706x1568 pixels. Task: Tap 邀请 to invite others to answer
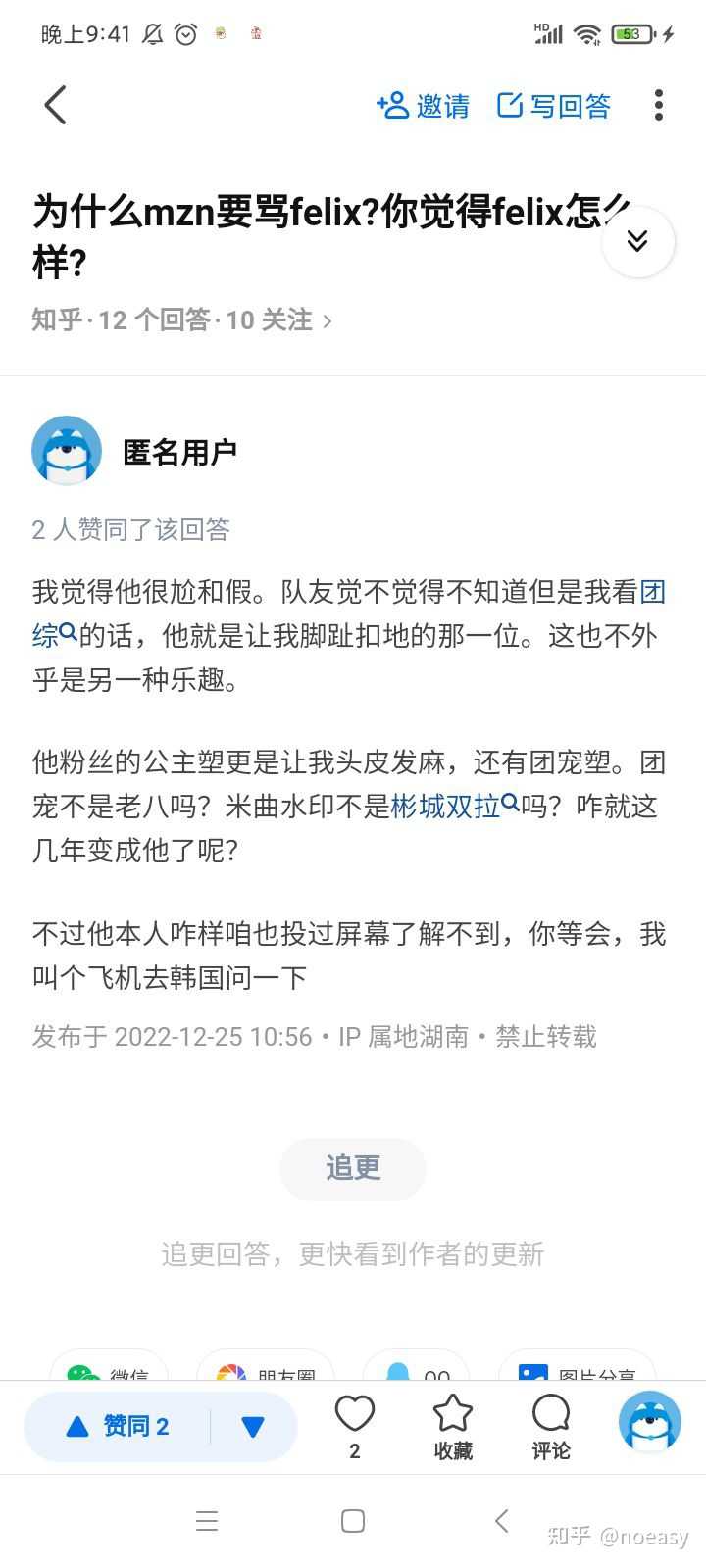[x=423, y=105]
